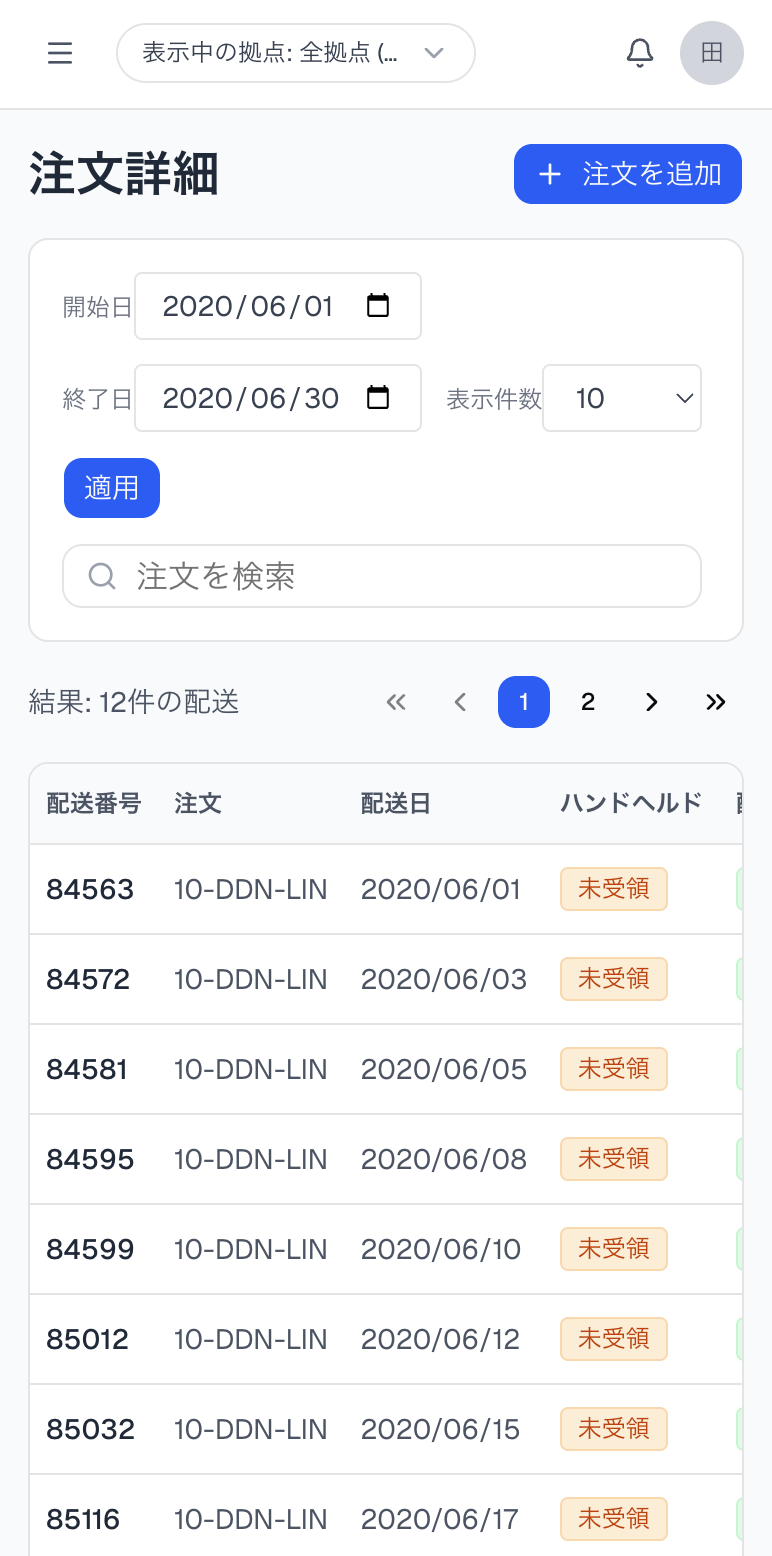
Task: Select page 1 in pagination
Action: tap(524, 702)
